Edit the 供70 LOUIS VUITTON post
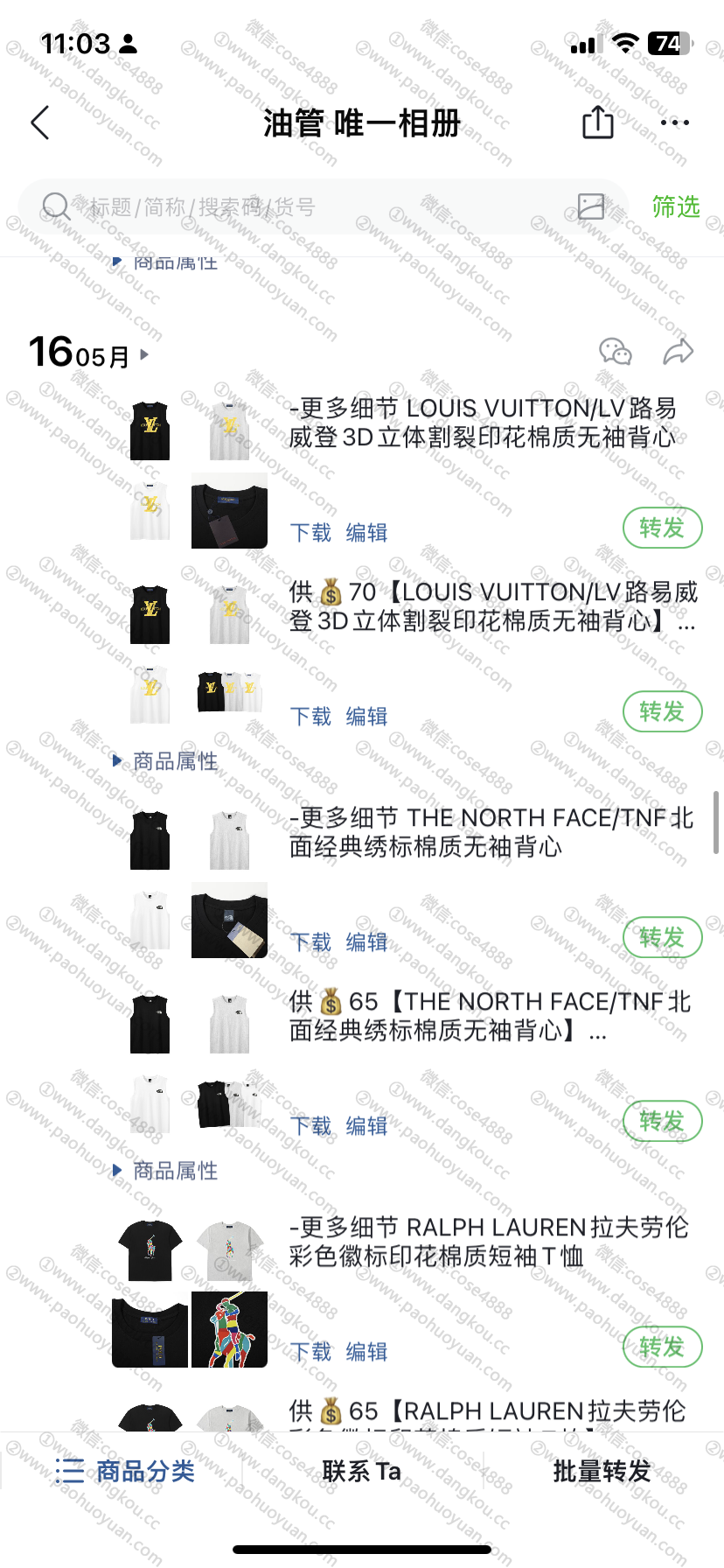Viewport: 724px width, 1568px height. coord(366,717)
